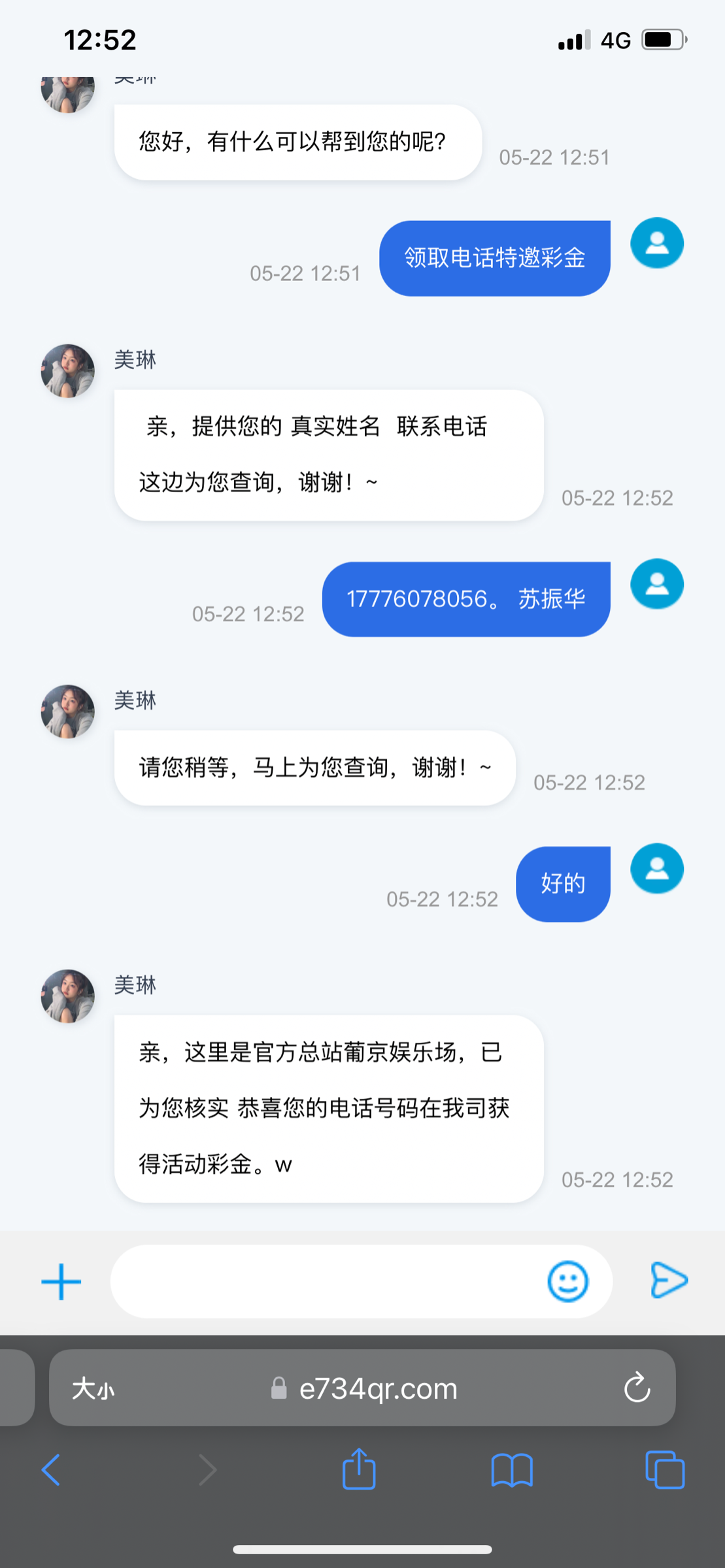Viewport: 725px width, 1568px height.
Task: Select the message 领取电话特邀彩金
Action: click(x=494, y=257)
